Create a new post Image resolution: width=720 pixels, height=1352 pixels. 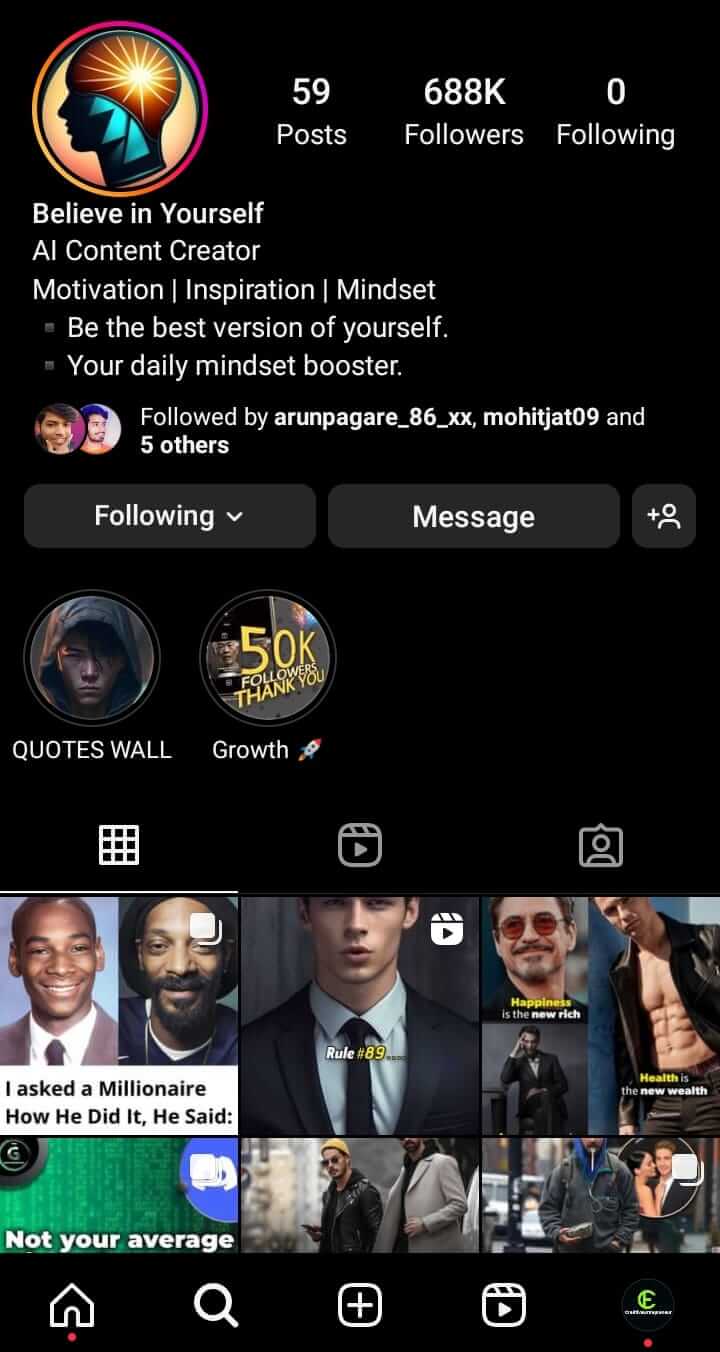point(359,1303)
